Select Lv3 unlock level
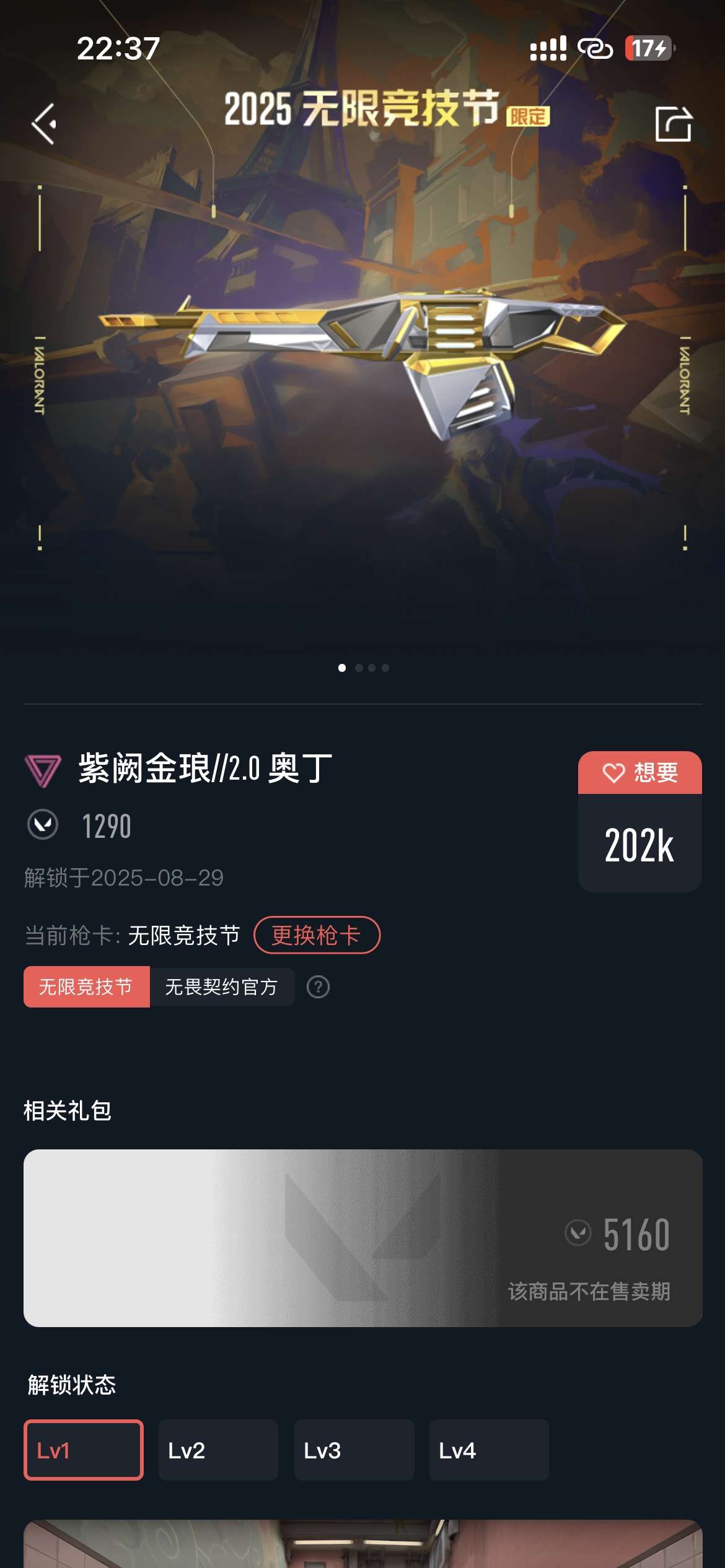The width and height of the screenshot is (725, 1568). [x=354, y=1450]
